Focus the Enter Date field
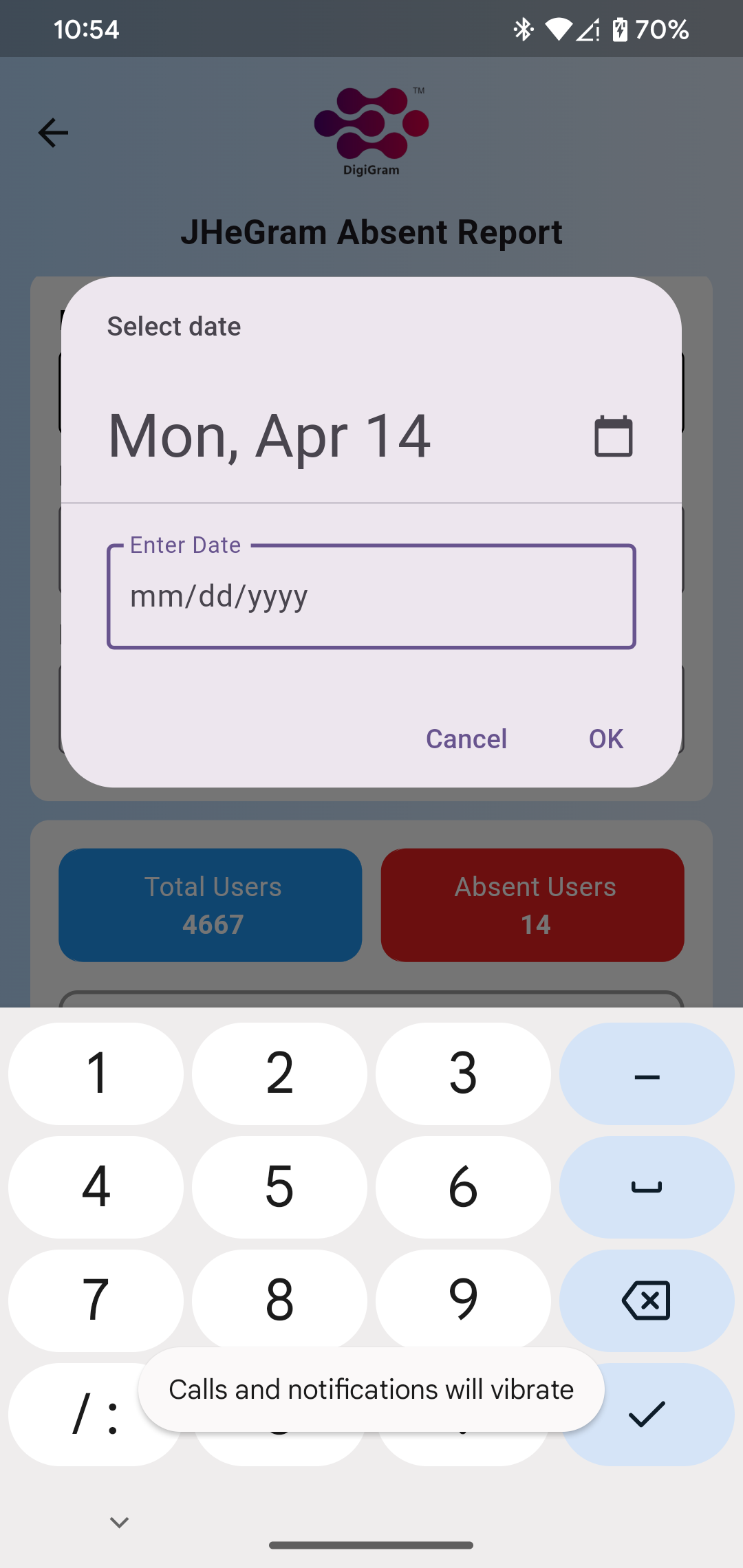Image resolution: width=743 pixels, height=1568 pixels. tap(371, 596)
